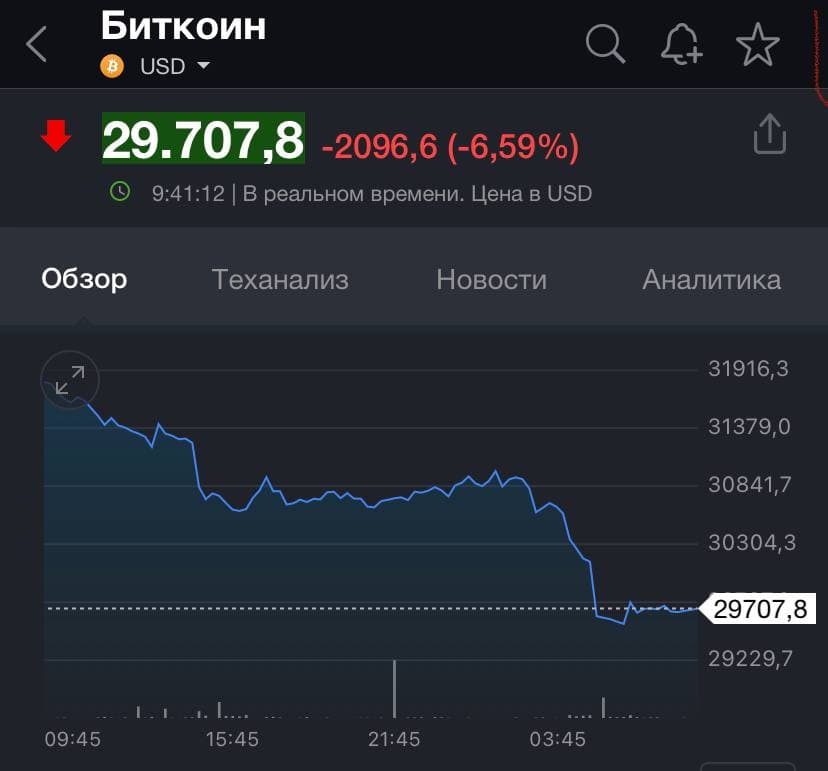Open the USD currency dropdown

tap(174, 67)
